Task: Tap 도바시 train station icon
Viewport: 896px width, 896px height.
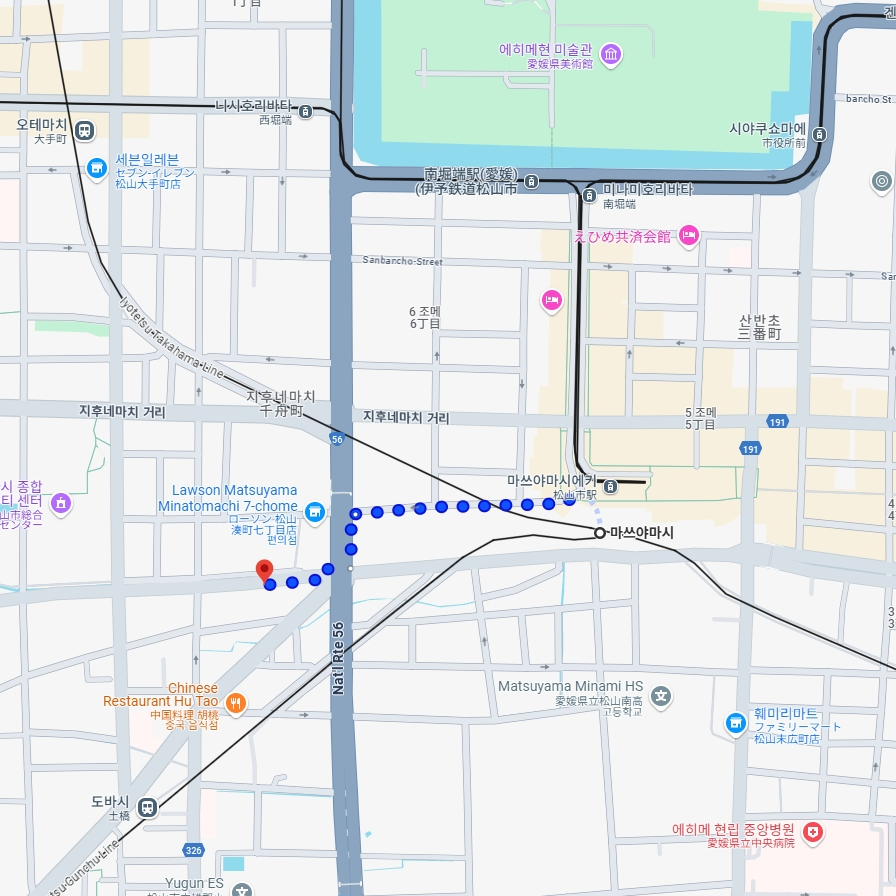Action: (x=148, y=807)
